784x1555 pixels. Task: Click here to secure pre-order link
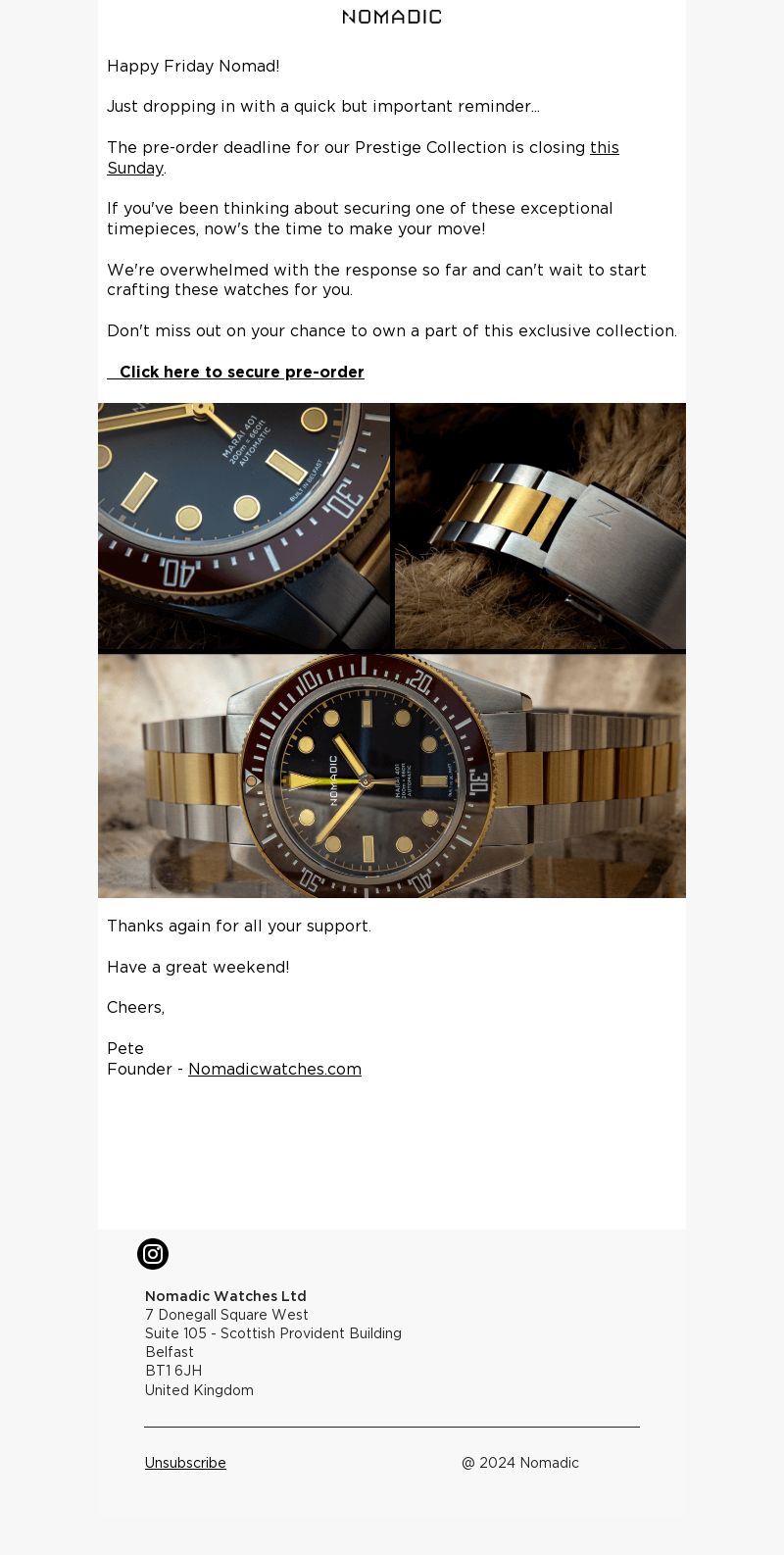(236, 373)
